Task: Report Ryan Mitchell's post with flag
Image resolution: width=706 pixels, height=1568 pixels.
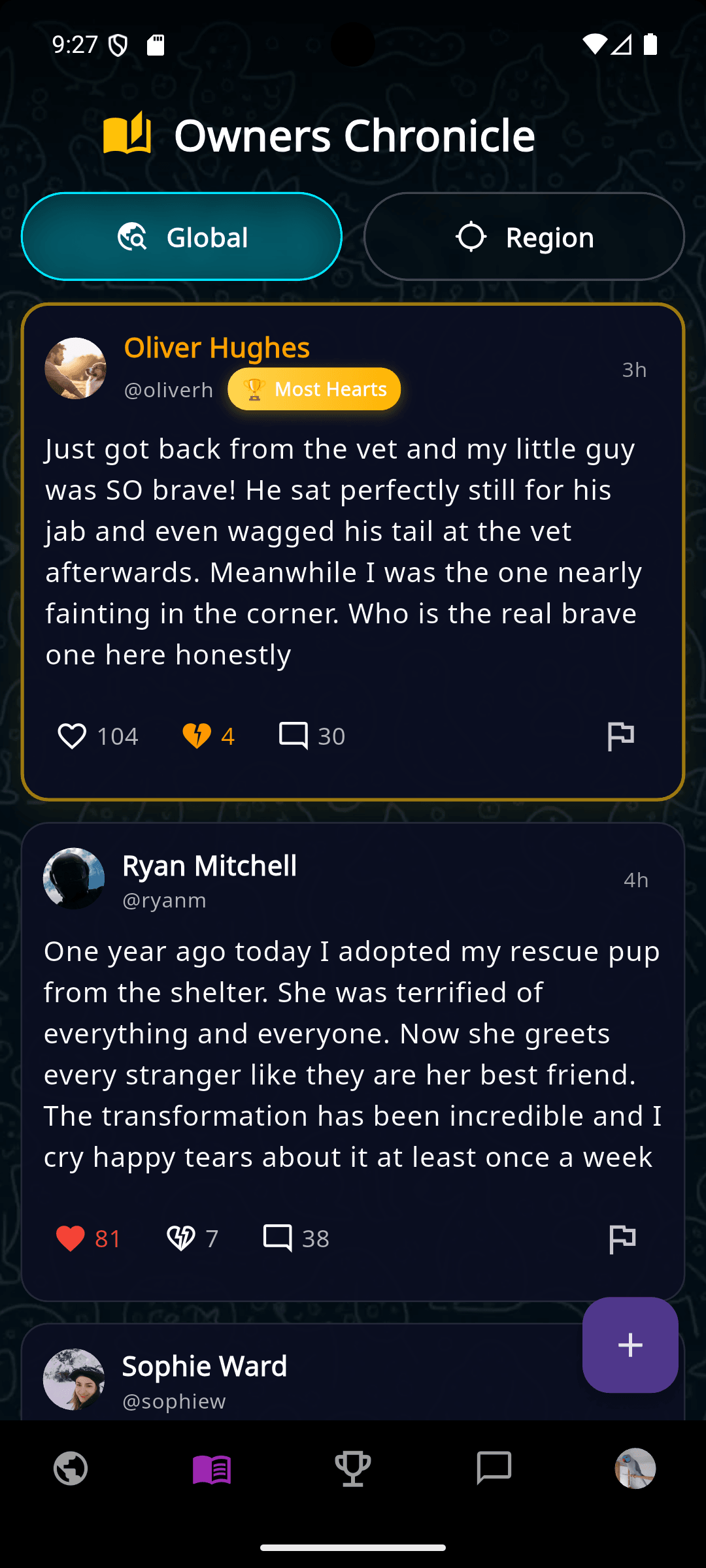Action: pos(622,1239)
